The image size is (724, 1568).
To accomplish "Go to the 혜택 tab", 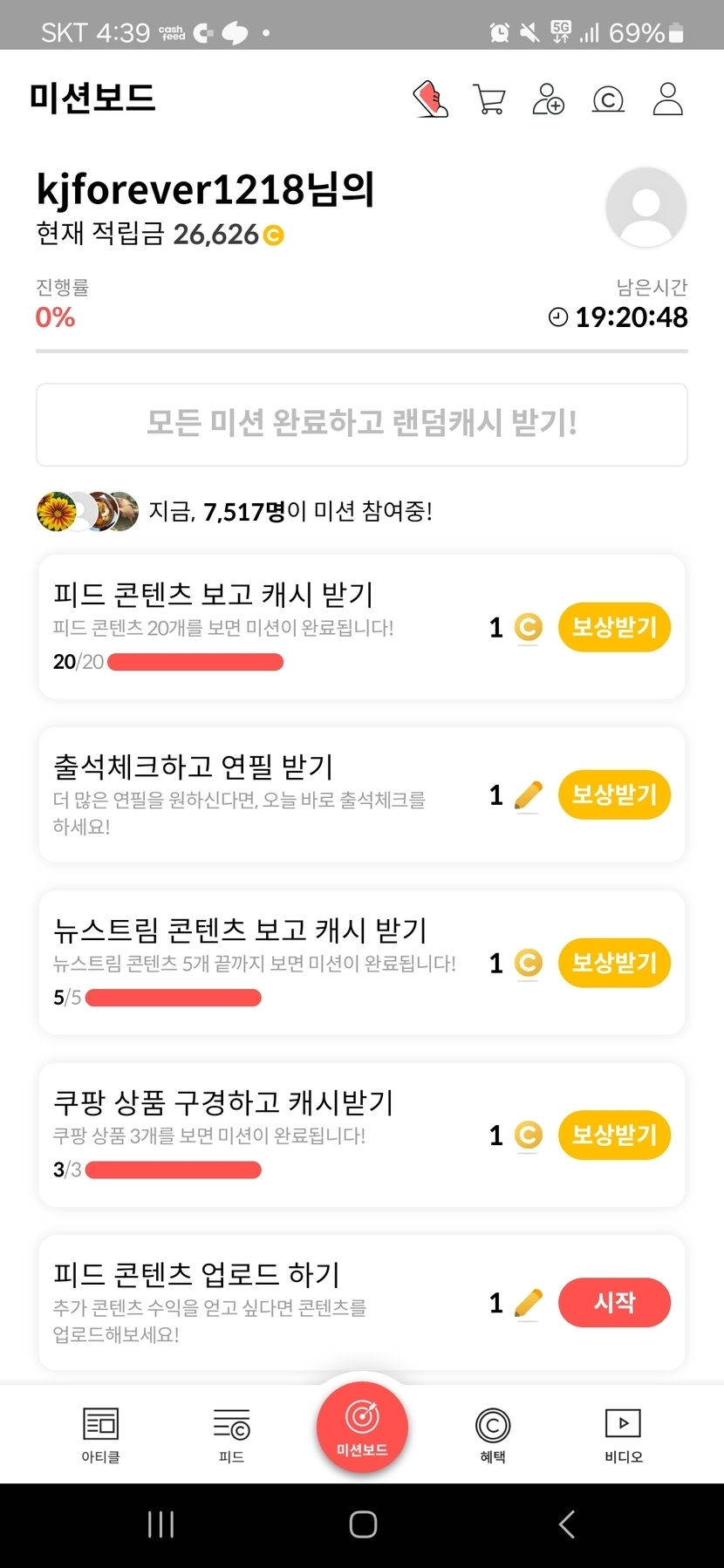I will [x=493, y=1435].
